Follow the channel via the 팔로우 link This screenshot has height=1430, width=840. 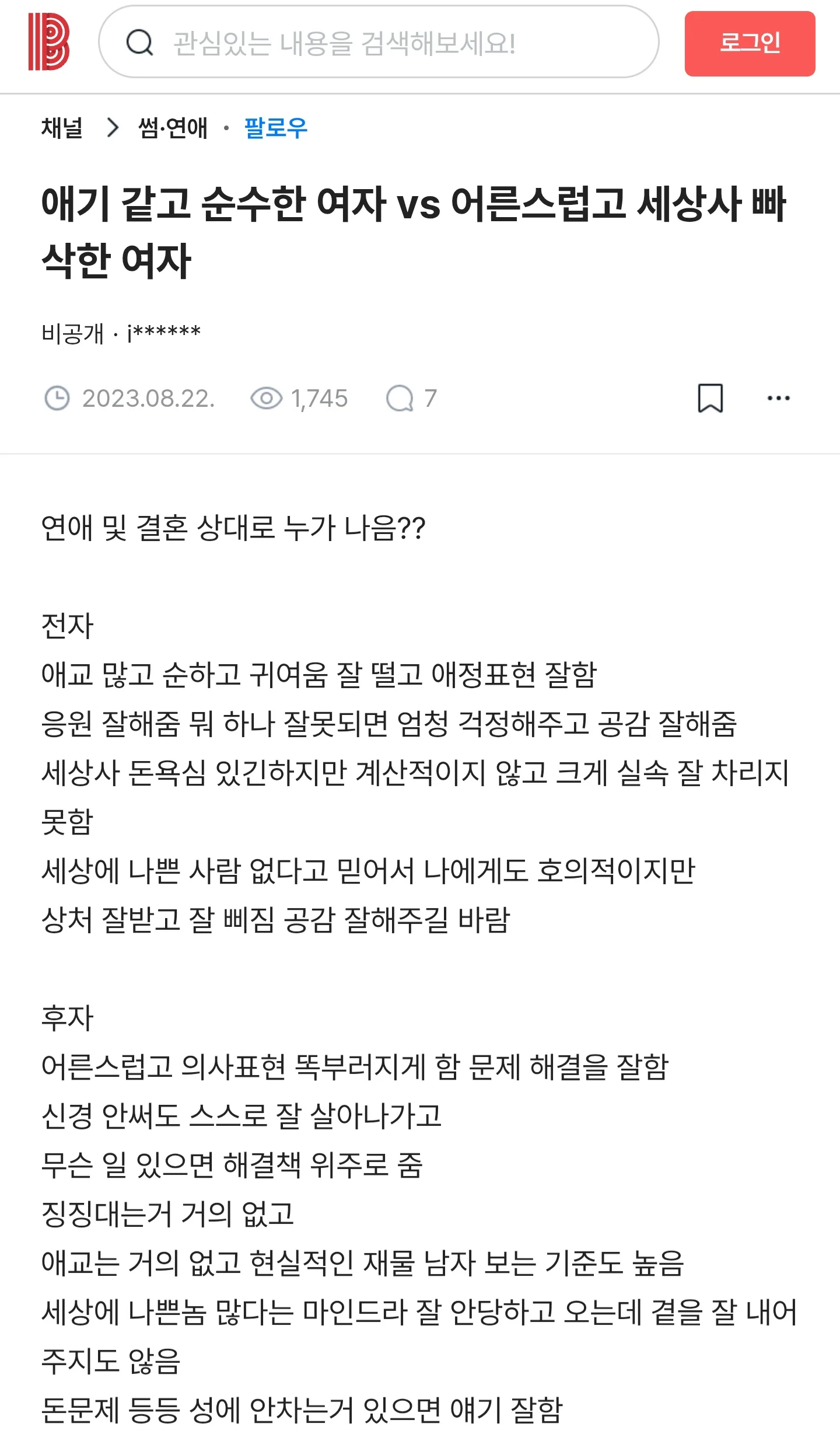[x=276, y=128]
